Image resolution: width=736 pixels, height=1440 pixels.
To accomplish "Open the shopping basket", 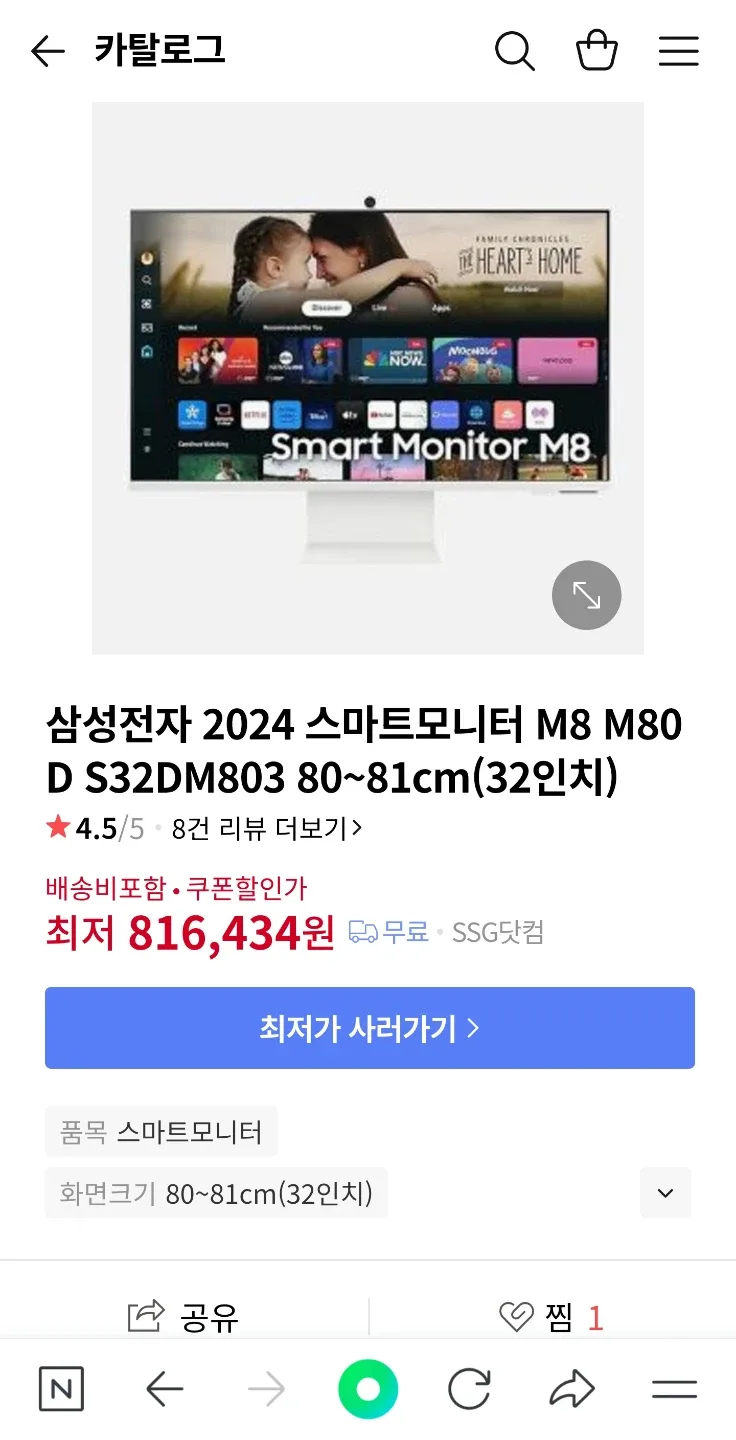I will point(597,51).
